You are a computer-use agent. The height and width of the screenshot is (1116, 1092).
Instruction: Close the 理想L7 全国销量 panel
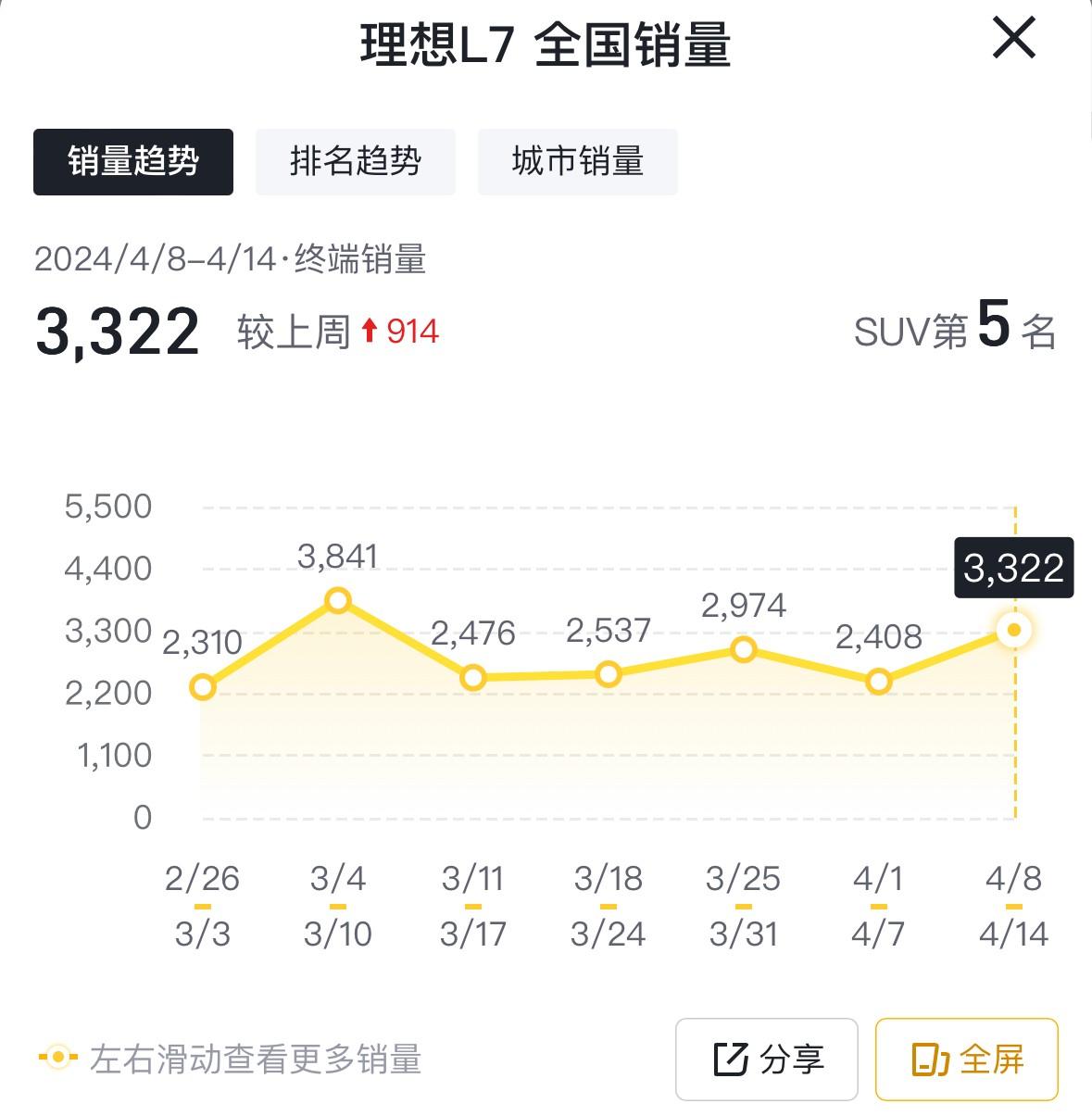point(1013,39)
